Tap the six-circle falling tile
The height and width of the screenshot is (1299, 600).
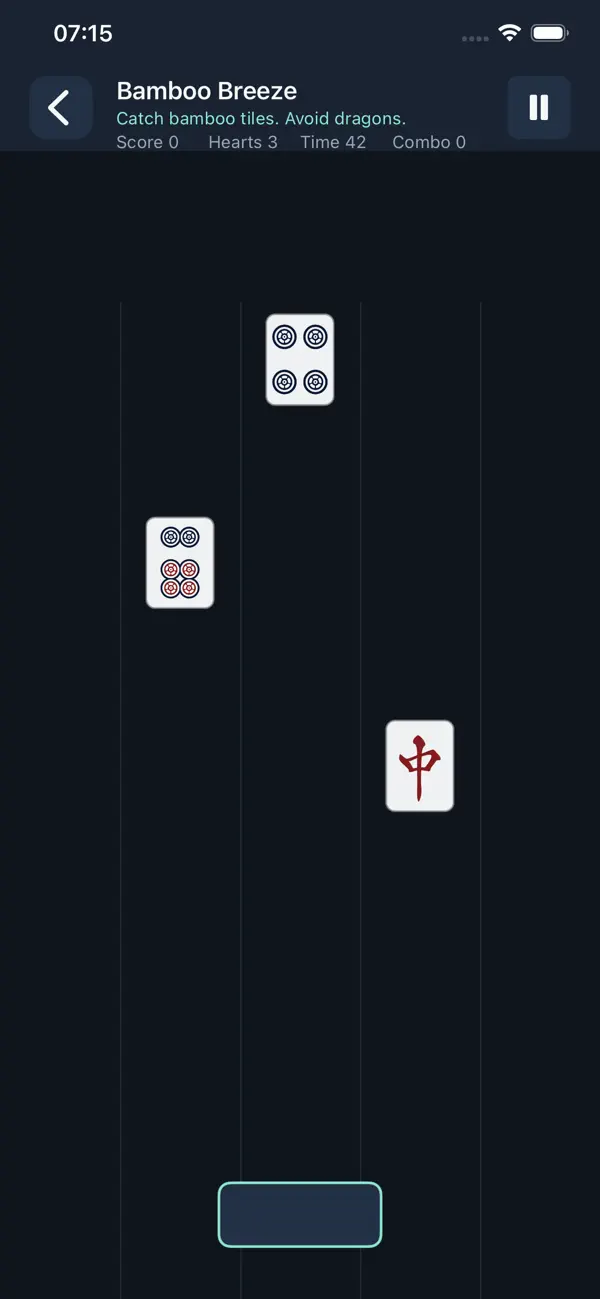180,562
